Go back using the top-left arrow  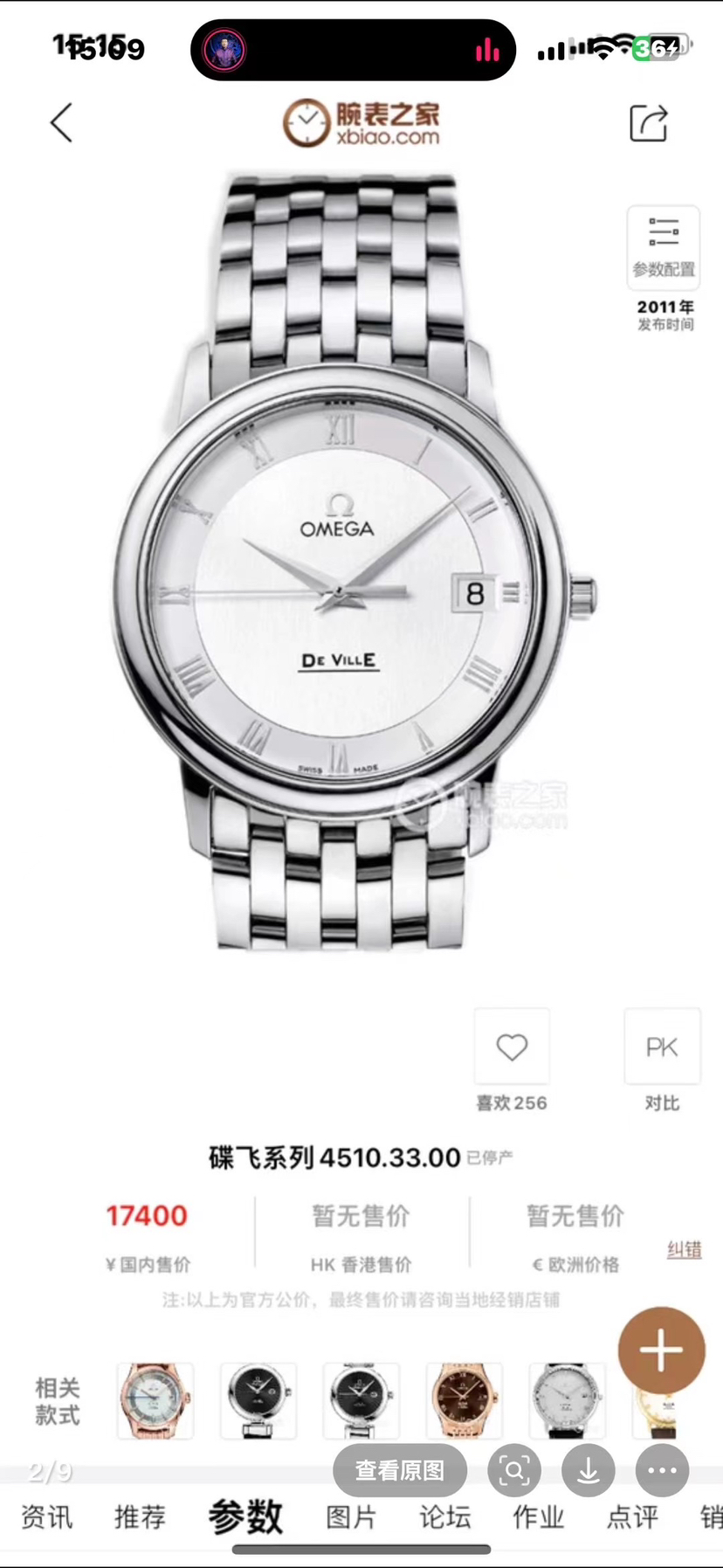coord(61,123)
